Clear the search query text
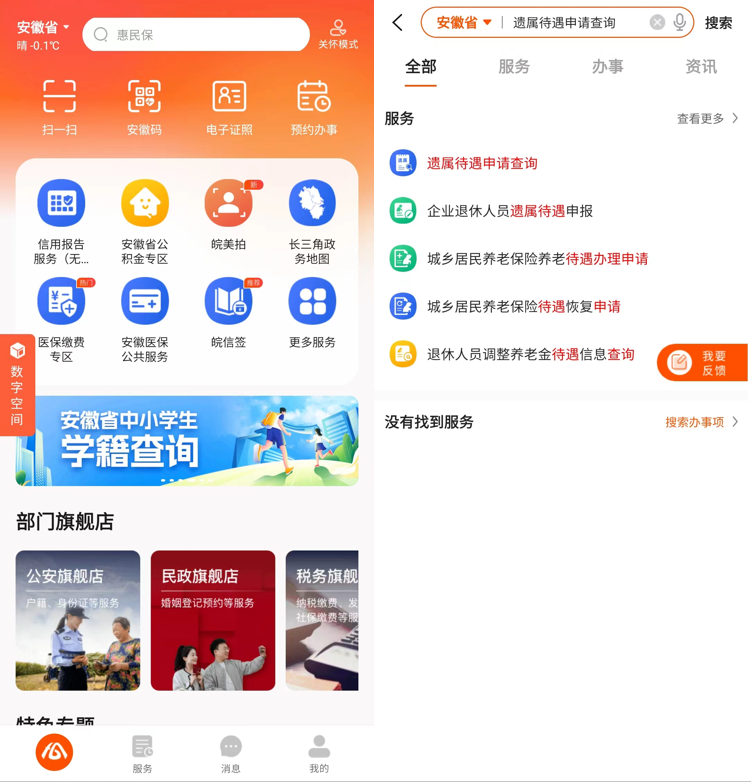 tap(657, 23)
